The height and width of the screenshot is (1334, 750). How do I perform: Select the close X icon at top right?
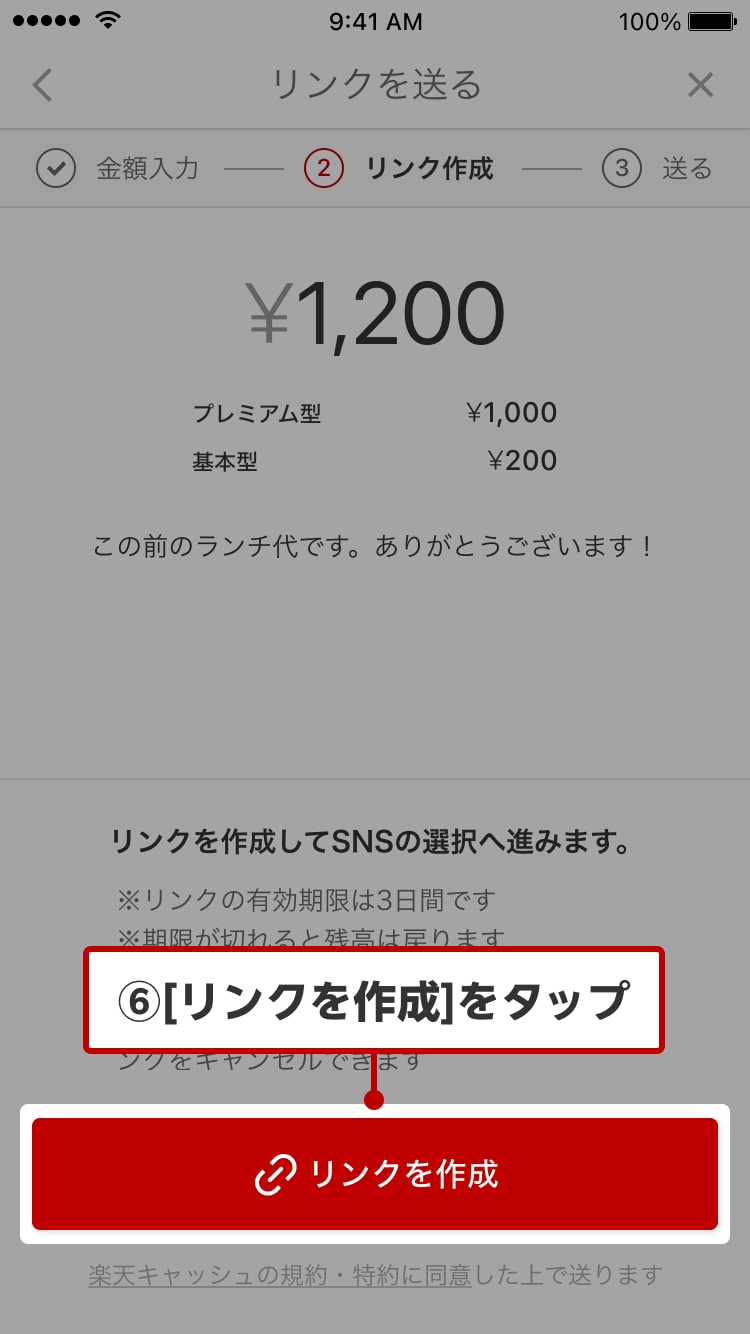(x=701, y=85)
